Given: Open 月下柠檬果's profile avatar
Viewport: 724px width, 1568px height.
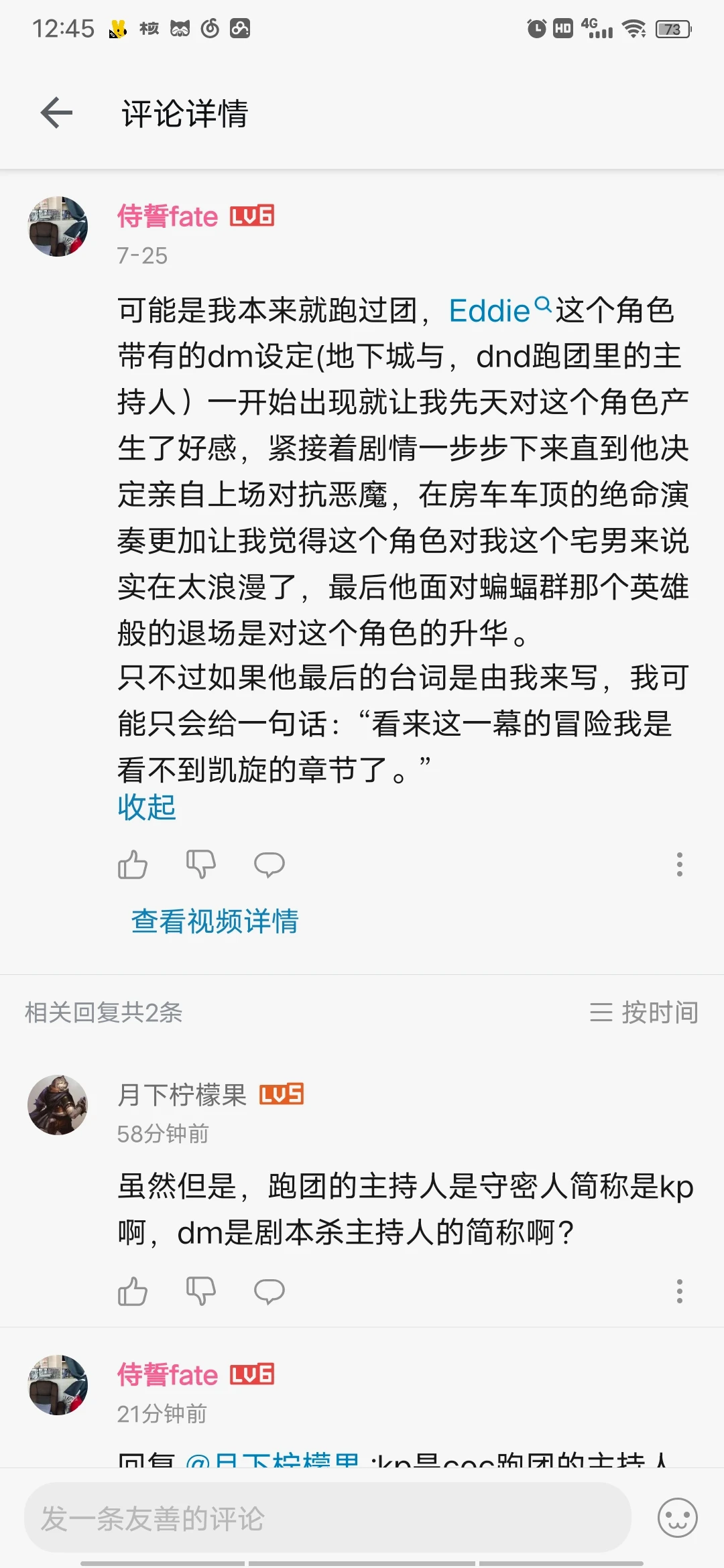Looking at the screenshot, I should (x=58, y=1105).
